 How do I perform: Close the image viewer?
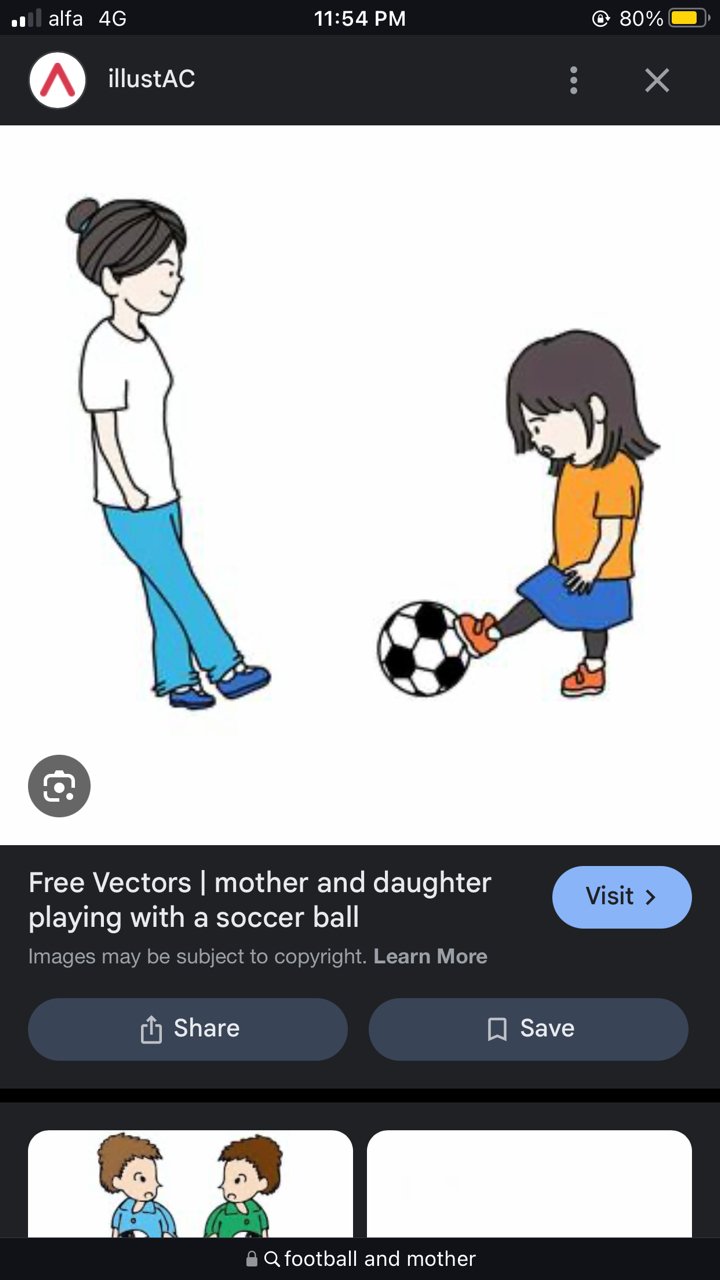pos(656,80)
